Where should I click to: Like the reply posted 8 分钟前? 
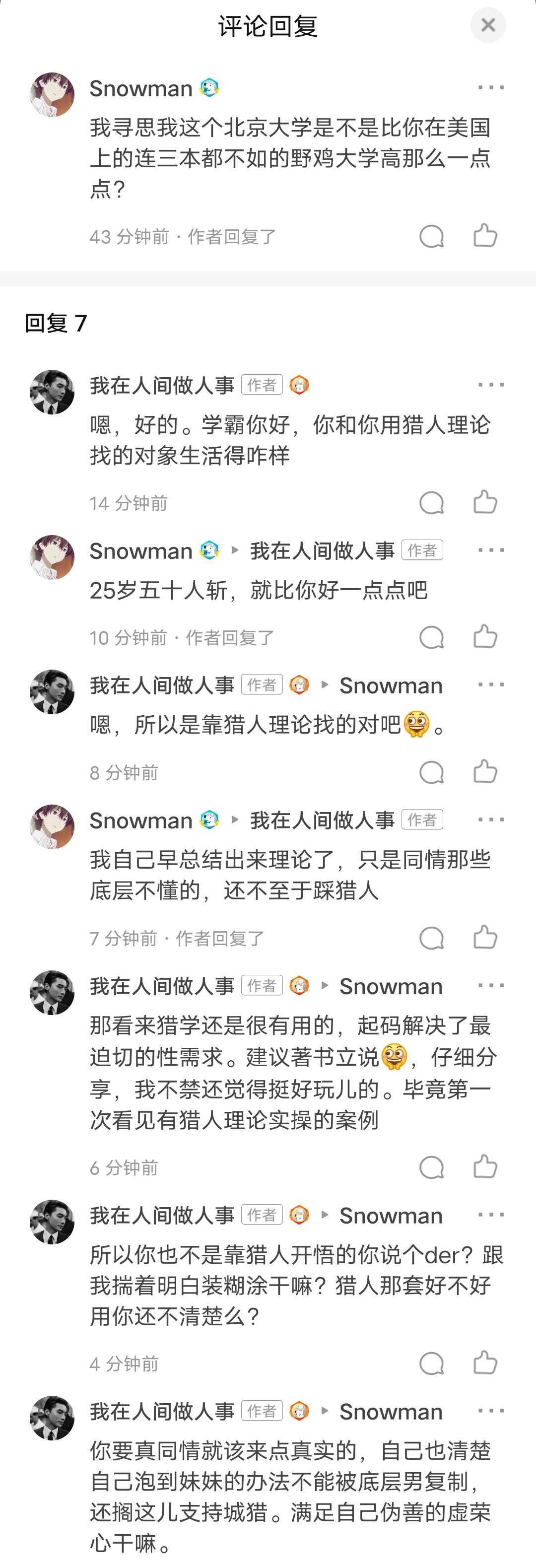coord(485,772)
